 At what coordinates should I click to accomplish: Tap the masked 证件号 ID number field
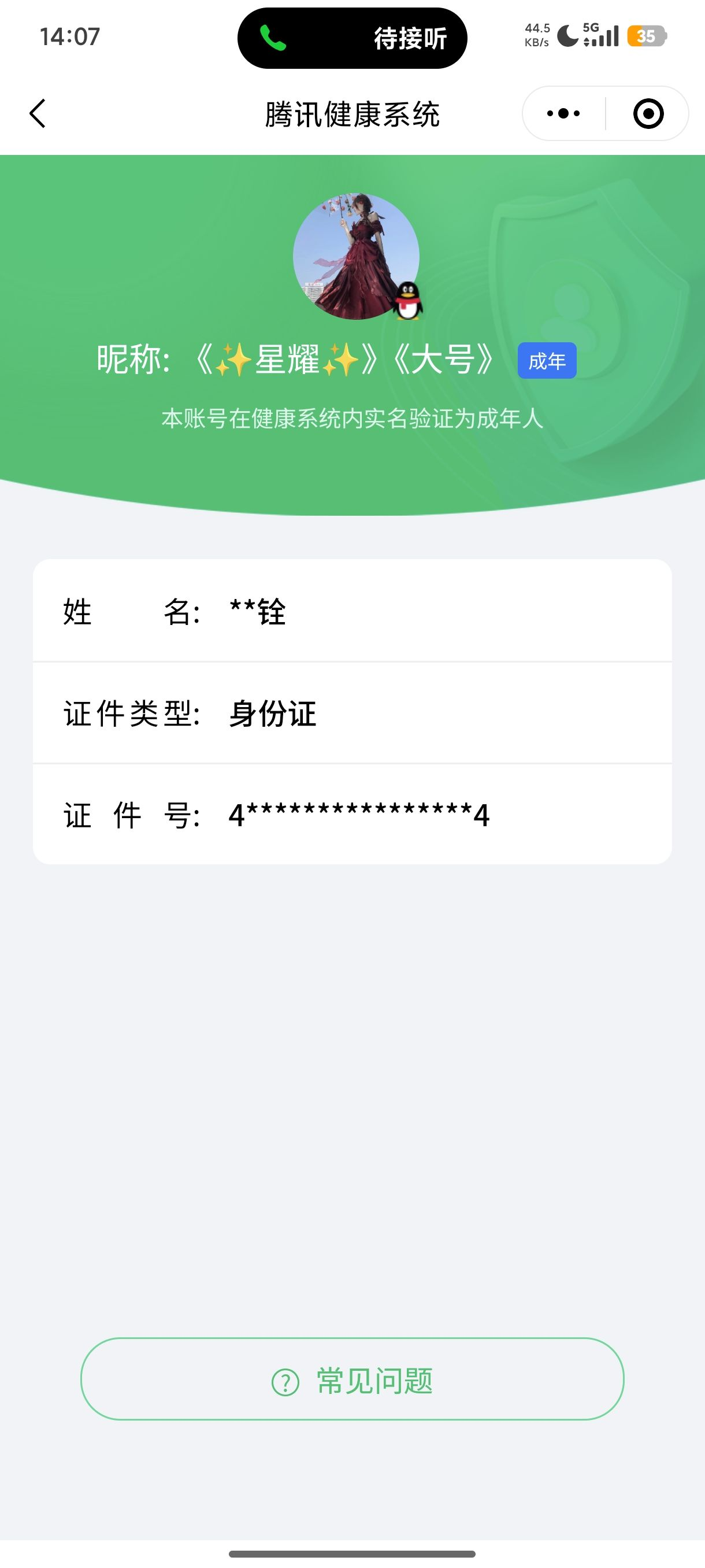click(x=353, y=817)
